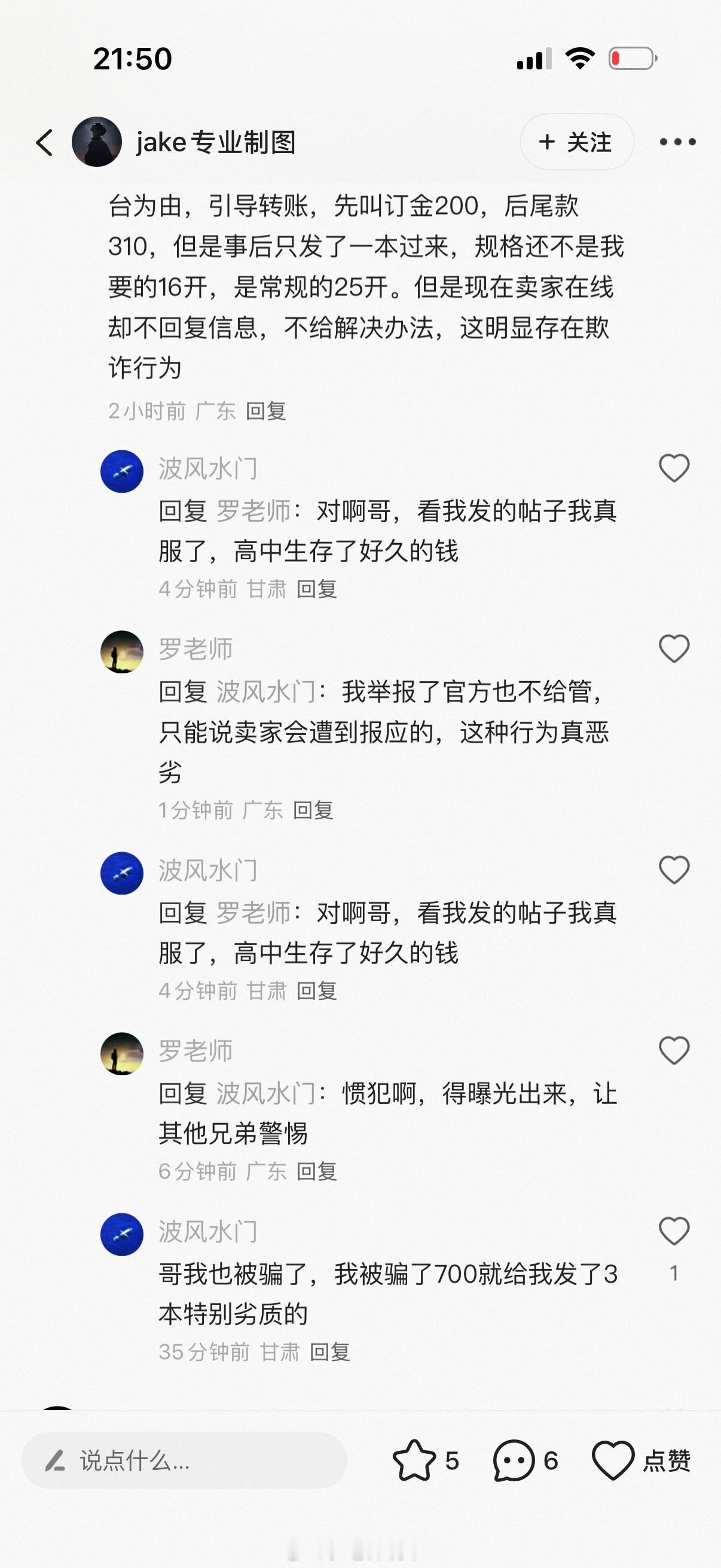Open jake专业制图's profile avatar

click(99, 142)
